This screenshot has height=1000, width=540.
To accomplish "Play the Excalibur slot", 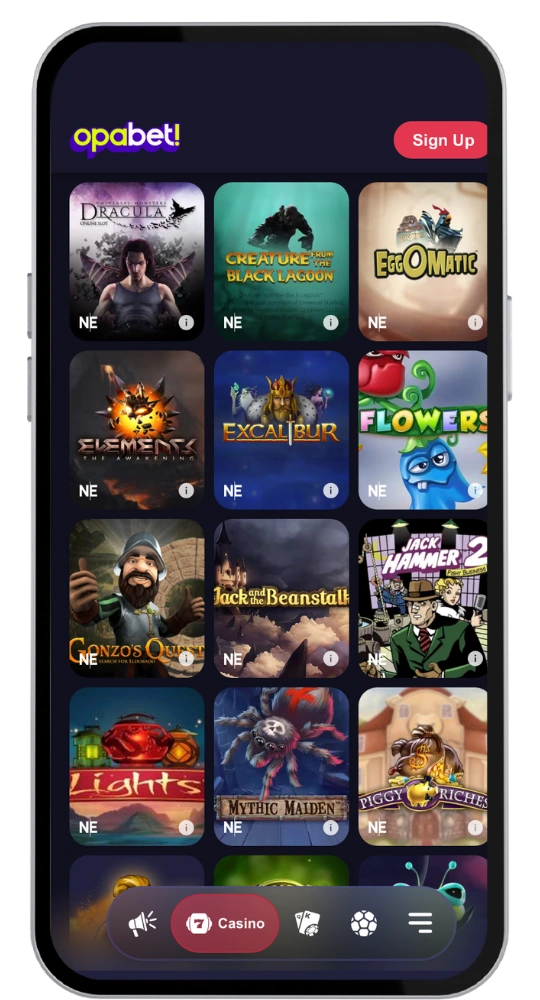I will click(x=281, y=429).
